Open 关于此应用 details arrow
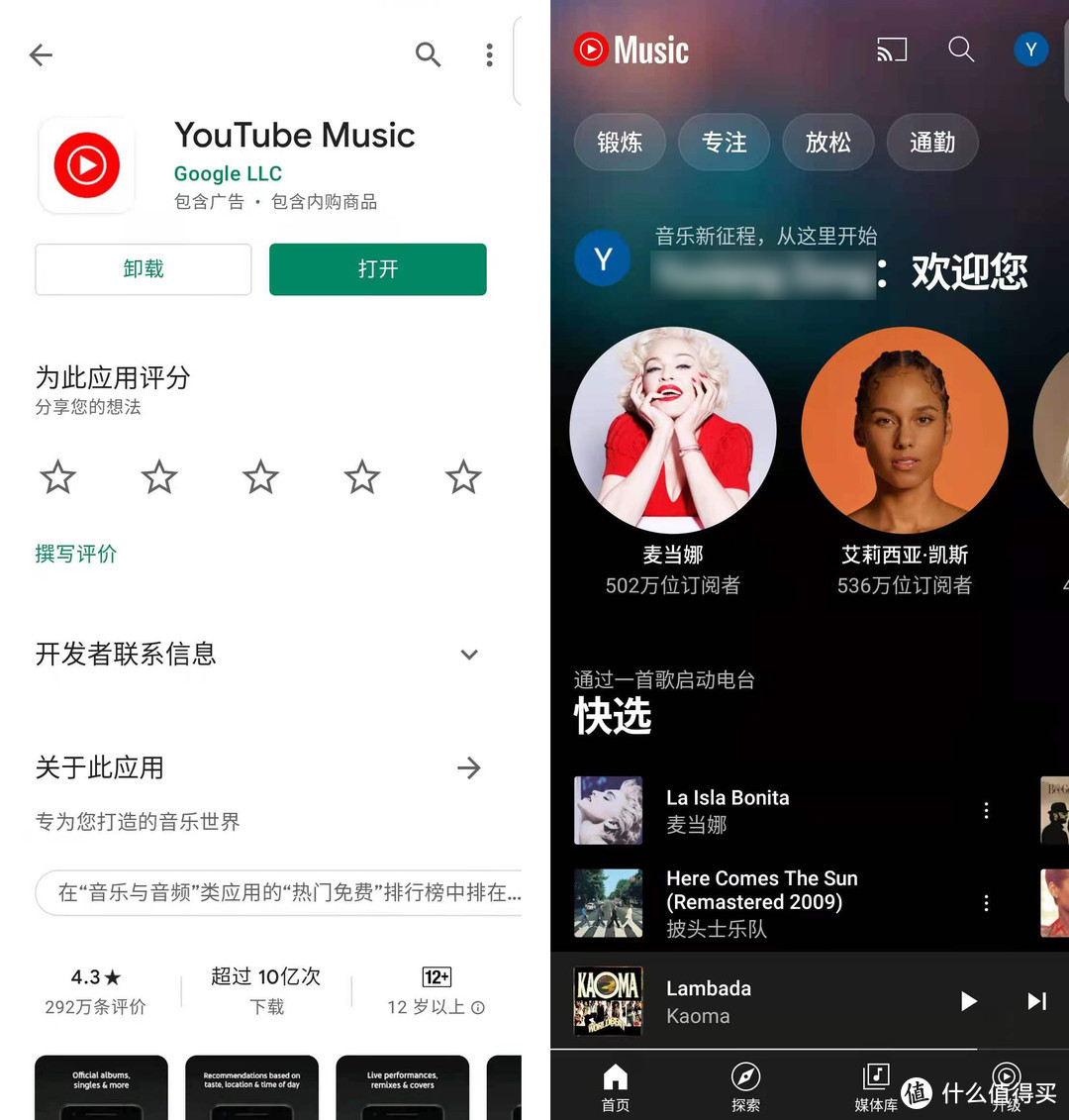Image resolution: width=1069 pixels, height=1120 pixels. coord(469,767)
